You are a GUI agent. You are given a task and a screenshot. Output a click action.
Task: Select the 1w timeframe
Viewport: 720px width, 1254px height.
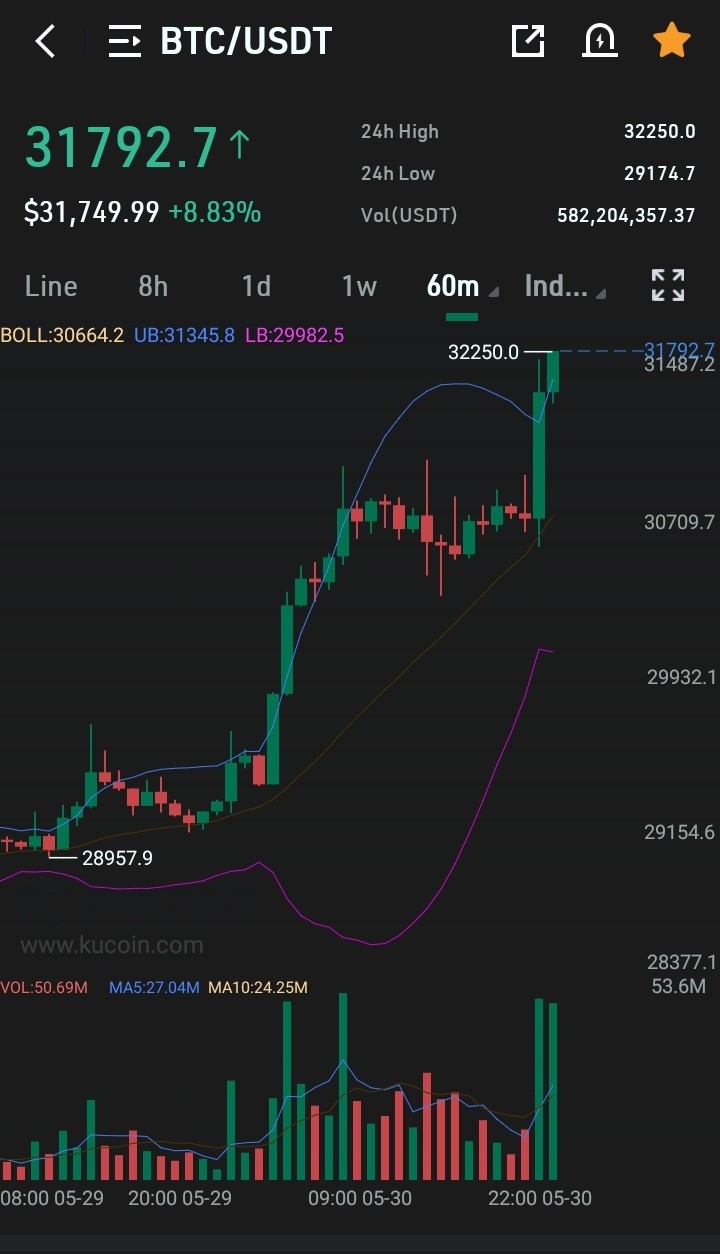(359, 286)
